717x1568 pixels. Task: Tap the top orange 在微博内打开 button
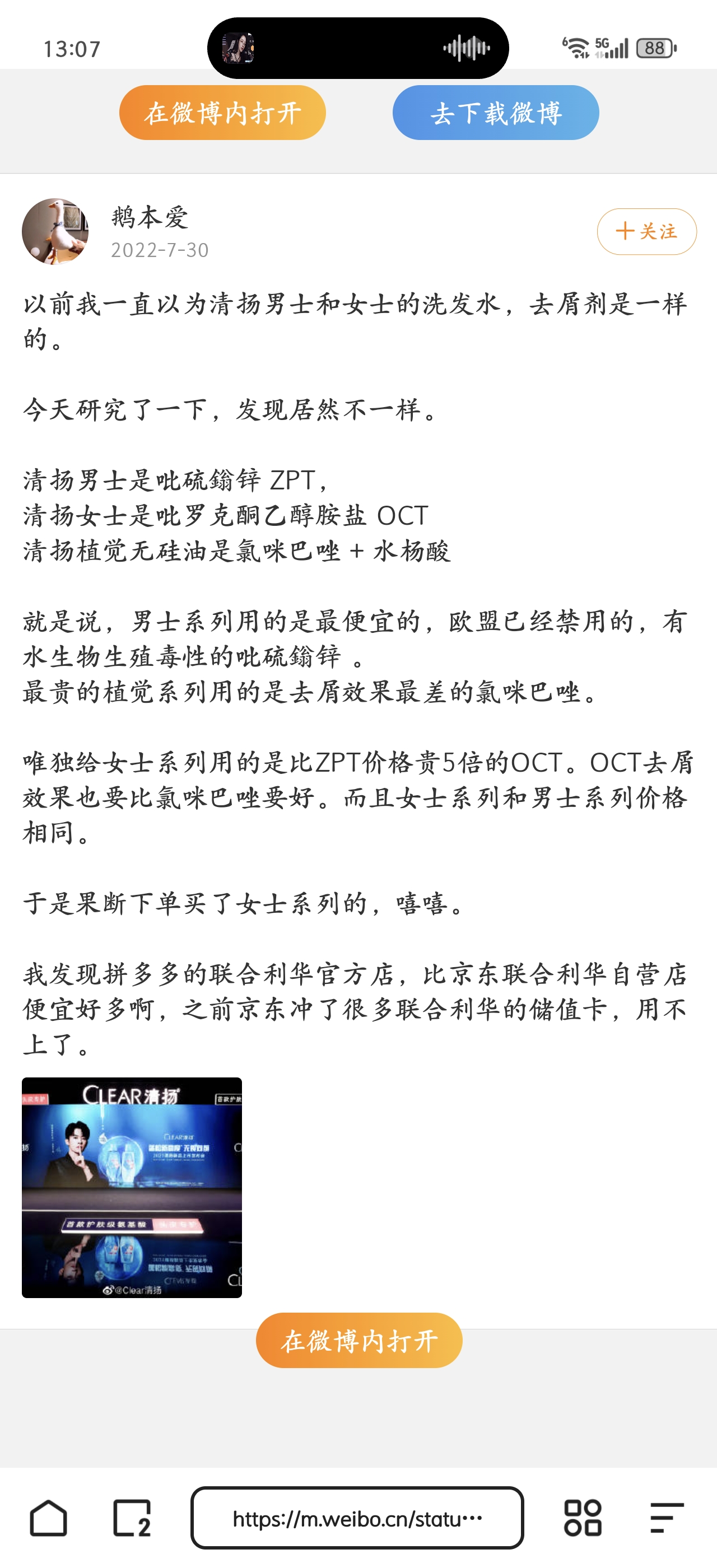click(x=222, y=113)
